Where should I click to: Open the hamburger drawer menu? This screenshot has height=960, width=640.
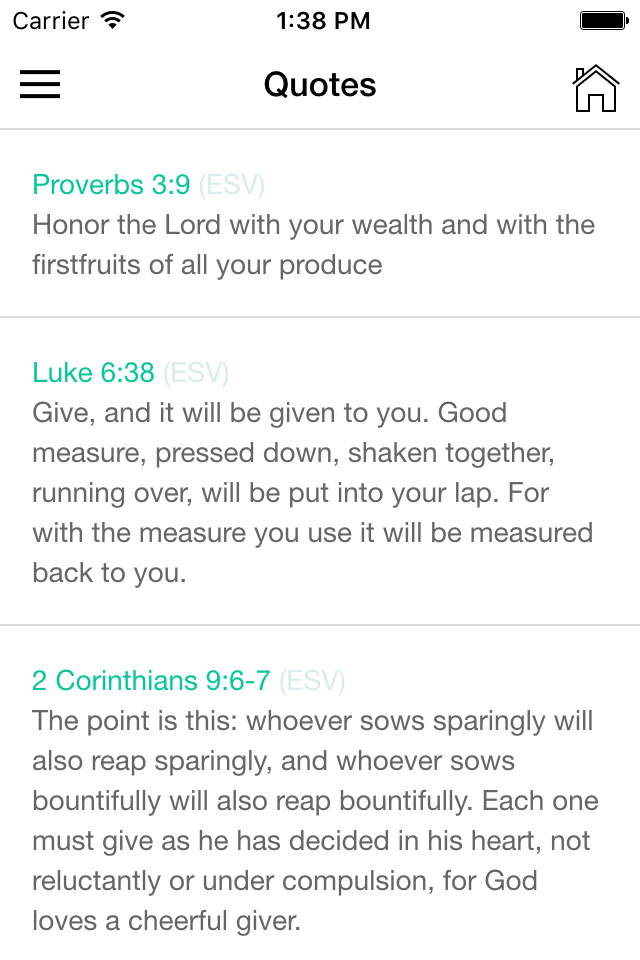[40, 85]
